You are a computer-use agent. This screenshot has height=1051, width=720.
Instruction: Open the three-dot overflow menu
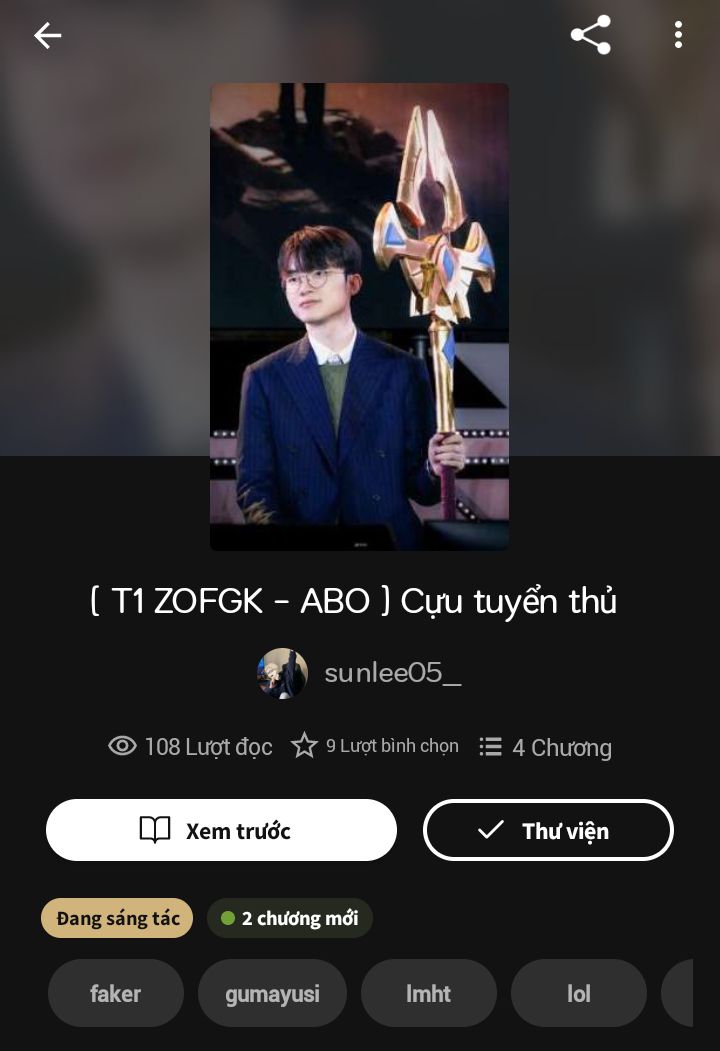(678, 35)
